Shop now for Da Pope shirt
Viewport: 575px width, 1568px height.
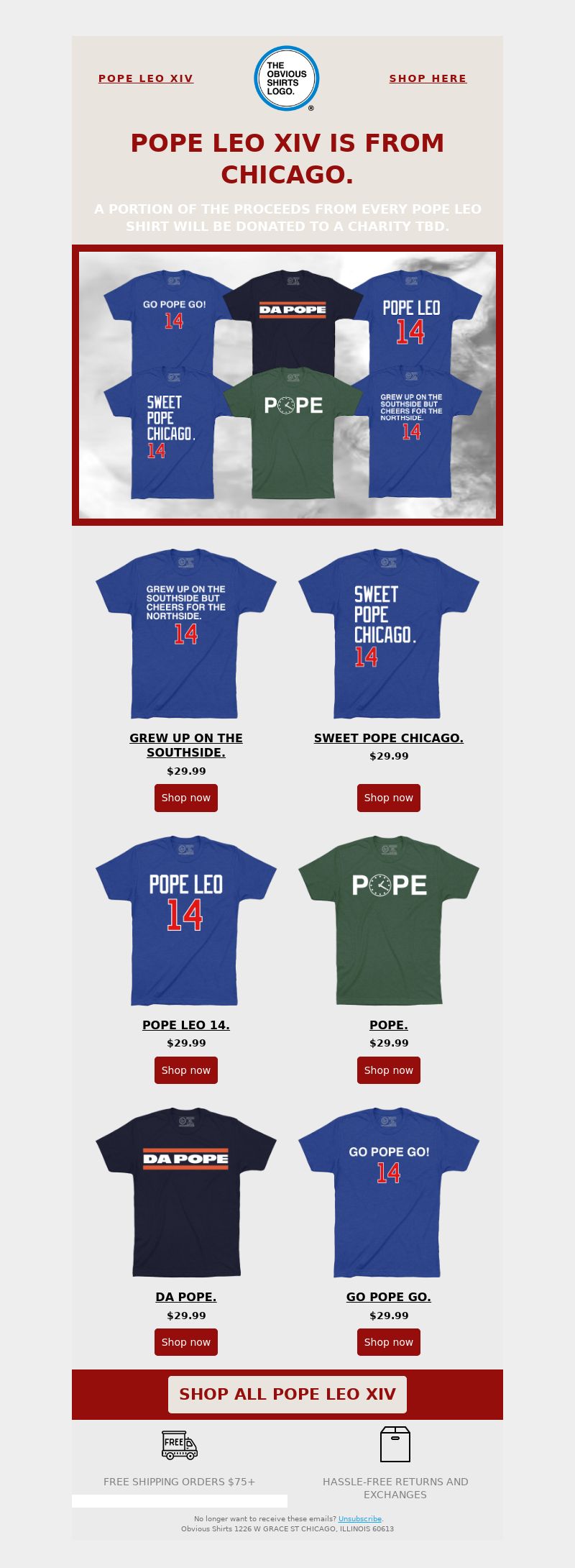coord(186,1342)
